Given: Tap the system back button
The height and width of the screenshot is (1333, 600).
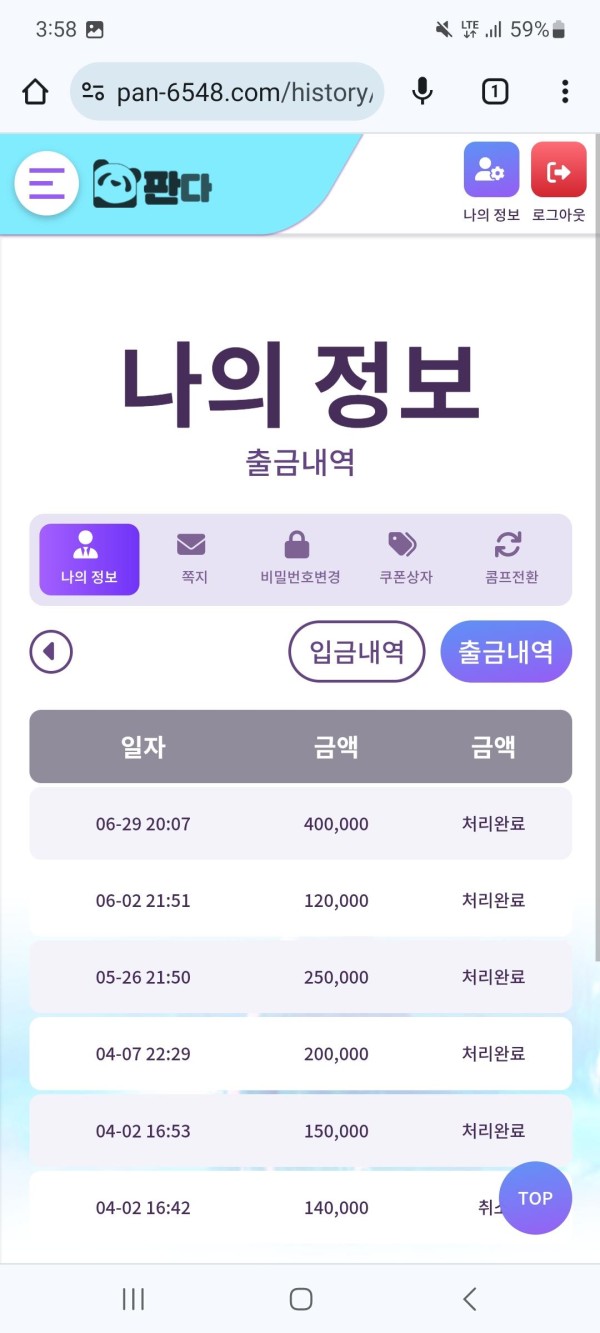Looking at the screenshot, I should [x=469, y=1298].
